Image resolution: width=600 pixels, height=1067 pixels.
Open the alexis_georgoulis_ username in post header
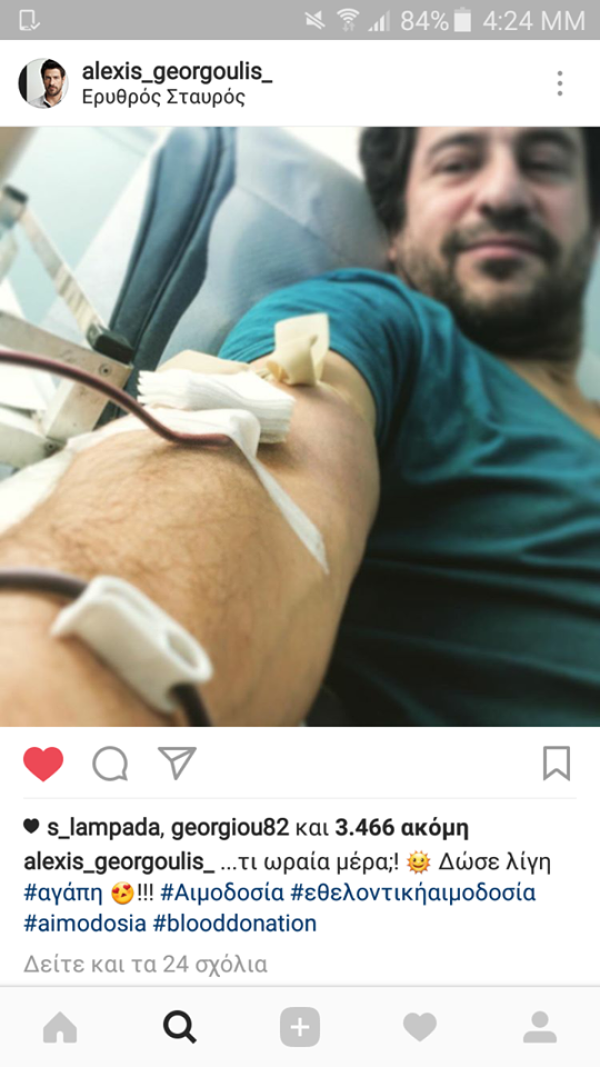click(x=177, y=72)
